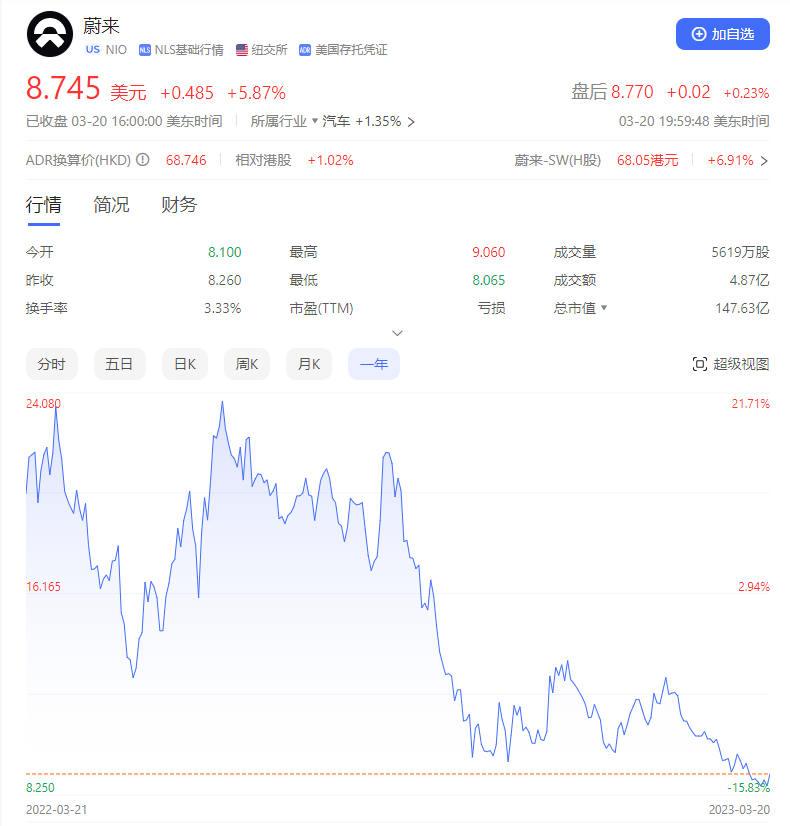The height and width of the screenshot is (826, 790).
Task: Open the info icon next to ADR换算价(HKD)
Action: (x=142, y=158)
